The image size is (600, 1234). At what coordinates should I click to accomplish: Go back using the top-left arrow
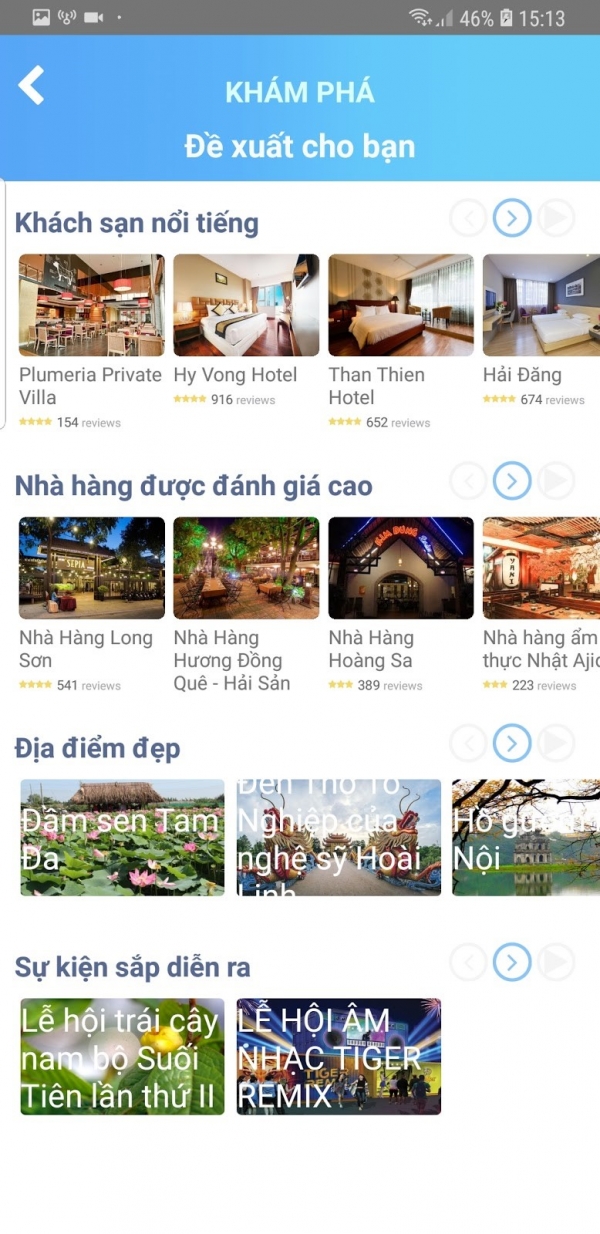(x=32, y=85)
